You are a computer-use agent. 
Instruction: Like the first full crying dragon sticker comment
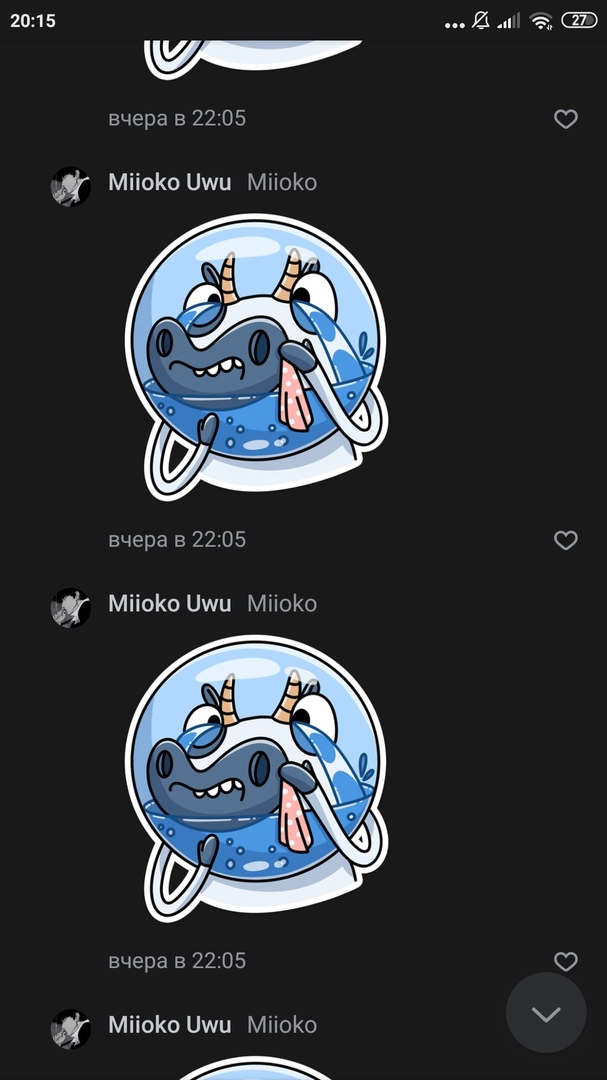[566, 540]
